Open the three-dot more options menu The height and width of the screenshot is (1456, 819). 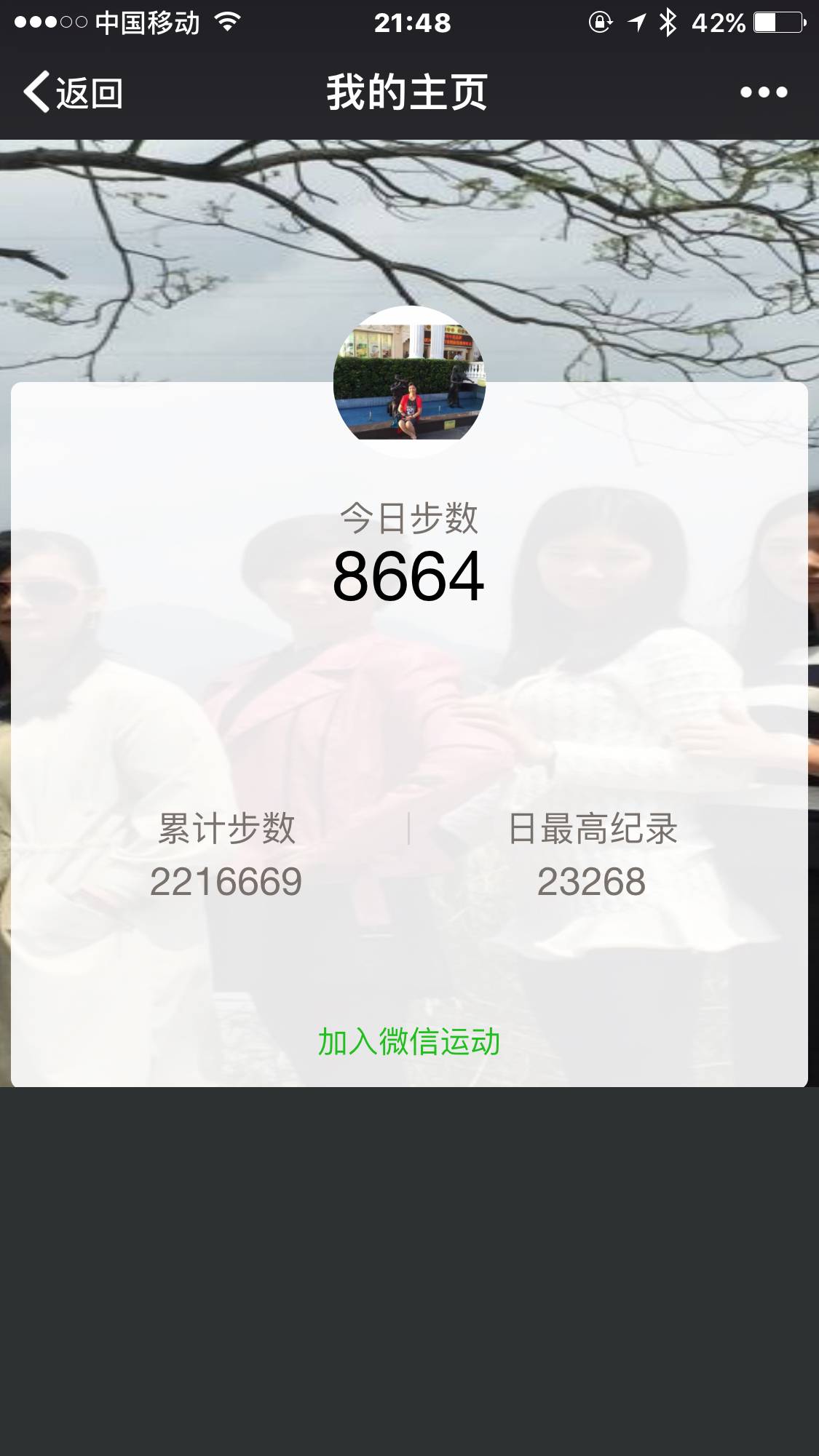pos(764,92)
